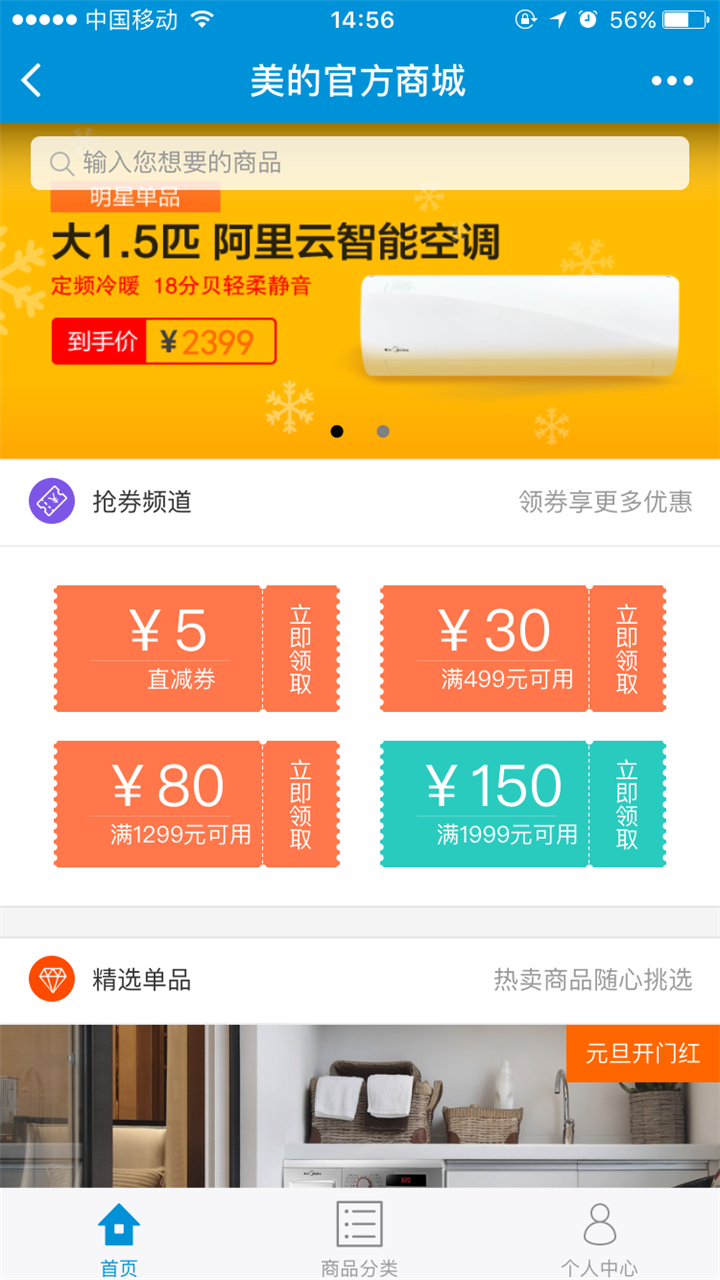This screenshot has width=720, height=1280.
Task: Get the ¥80 coupon for 满1299元
Action: (x=301, y=804)
